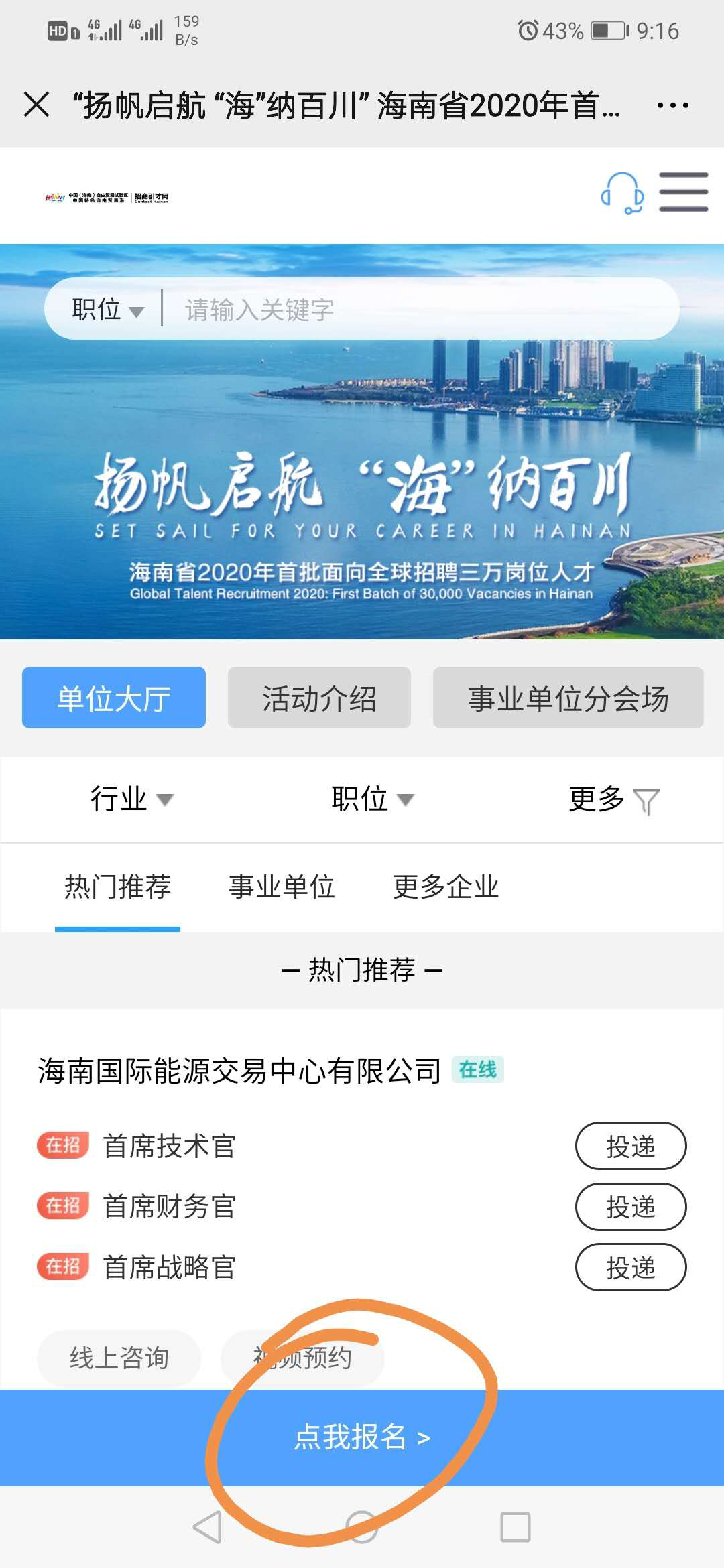The height and width of the screenshot is (1568, 724).
Task: Apply to 首席财务官 via 投递
Action: click(630, 1207)
